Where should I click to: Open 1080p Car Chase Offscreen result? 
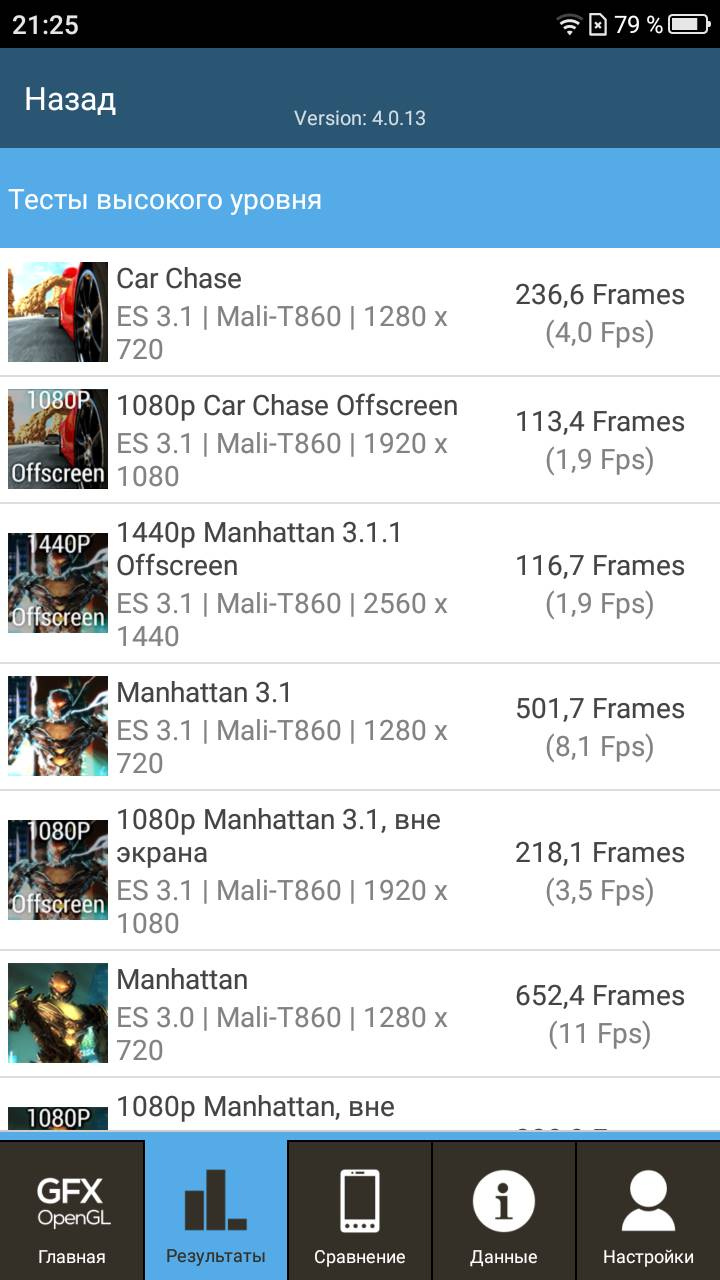pos(360,440)
